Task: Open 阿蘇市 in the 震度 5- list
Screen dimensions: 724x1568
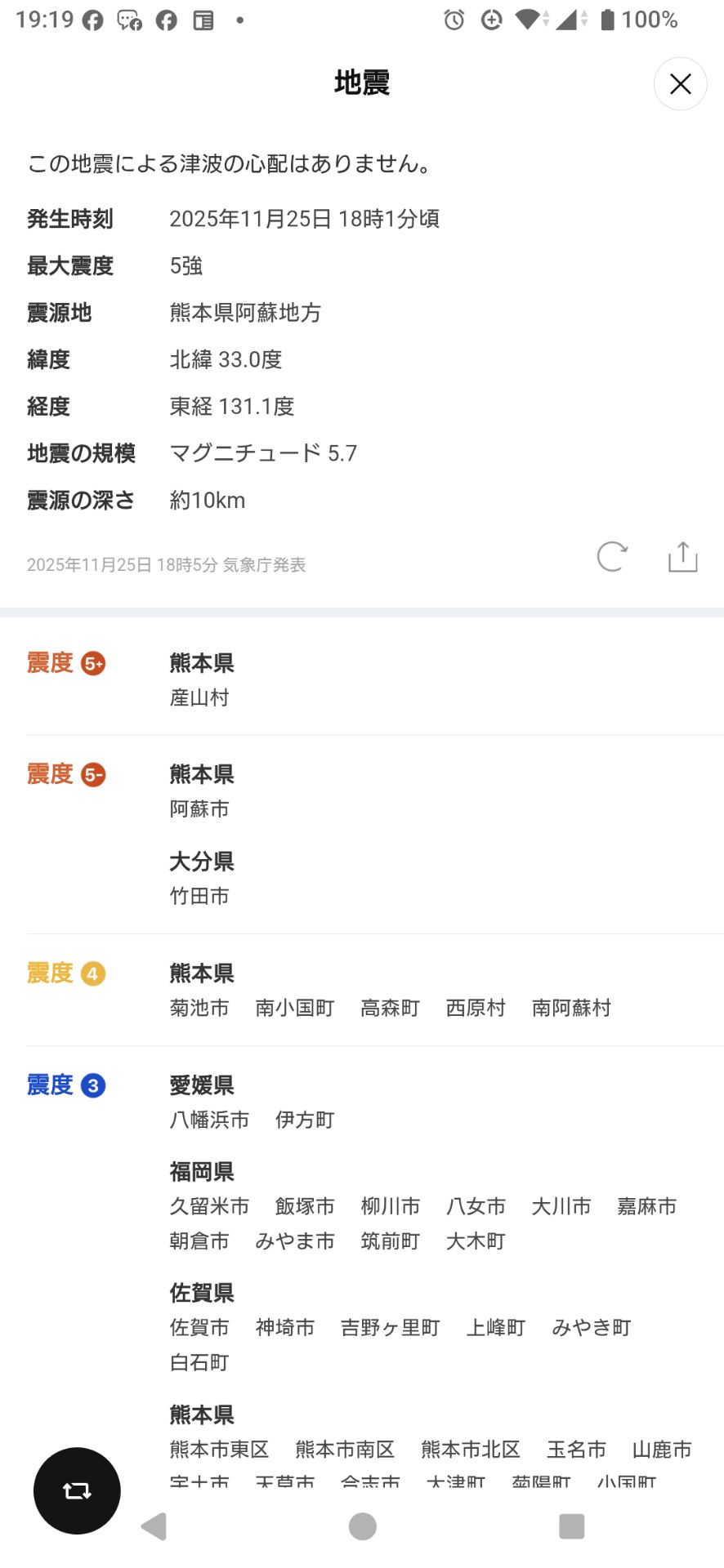Action: [x=199, y=809]
